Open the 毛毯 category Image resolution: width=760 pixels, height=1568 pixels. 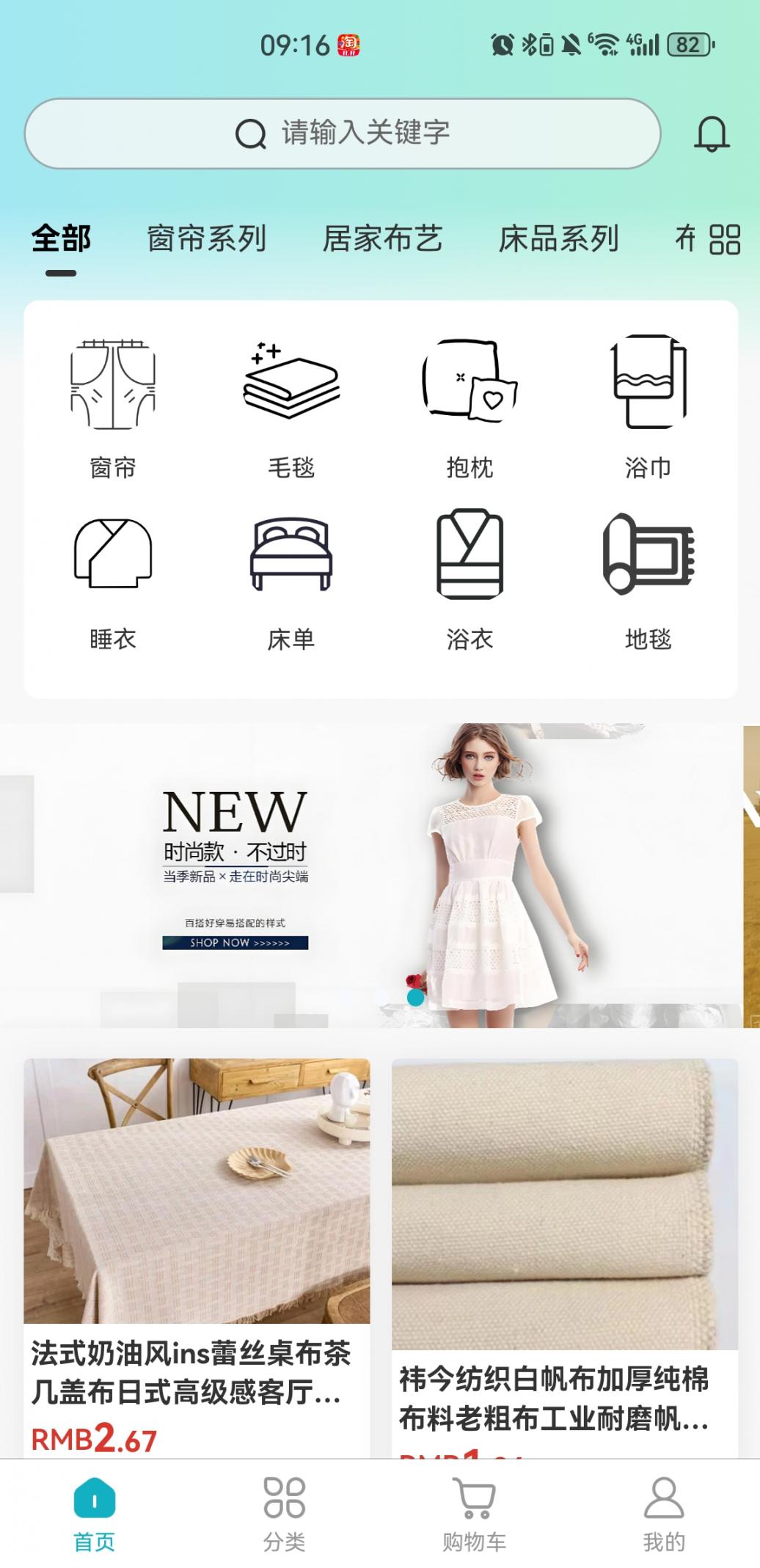(x=291, y=406)
